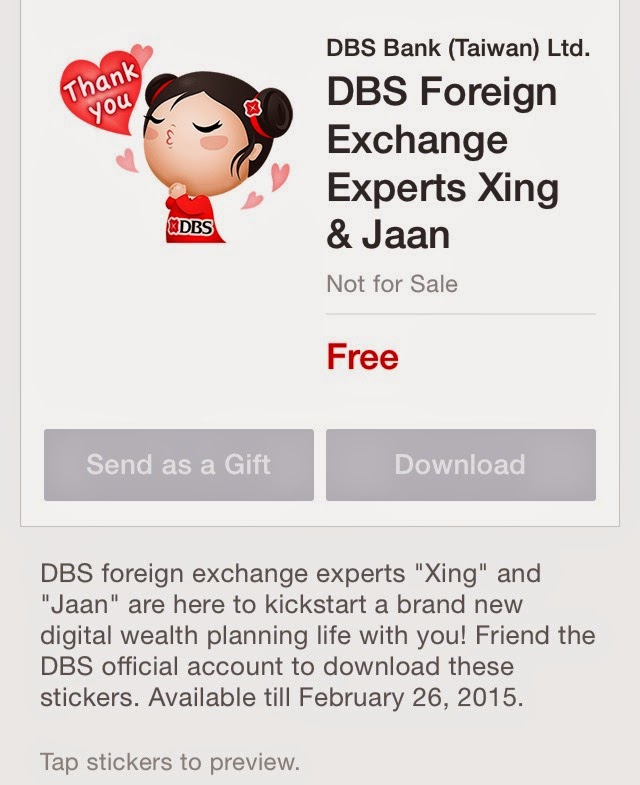Tap the Download button
The height and width of the screenshot is (785, 640).
[460, 465]
